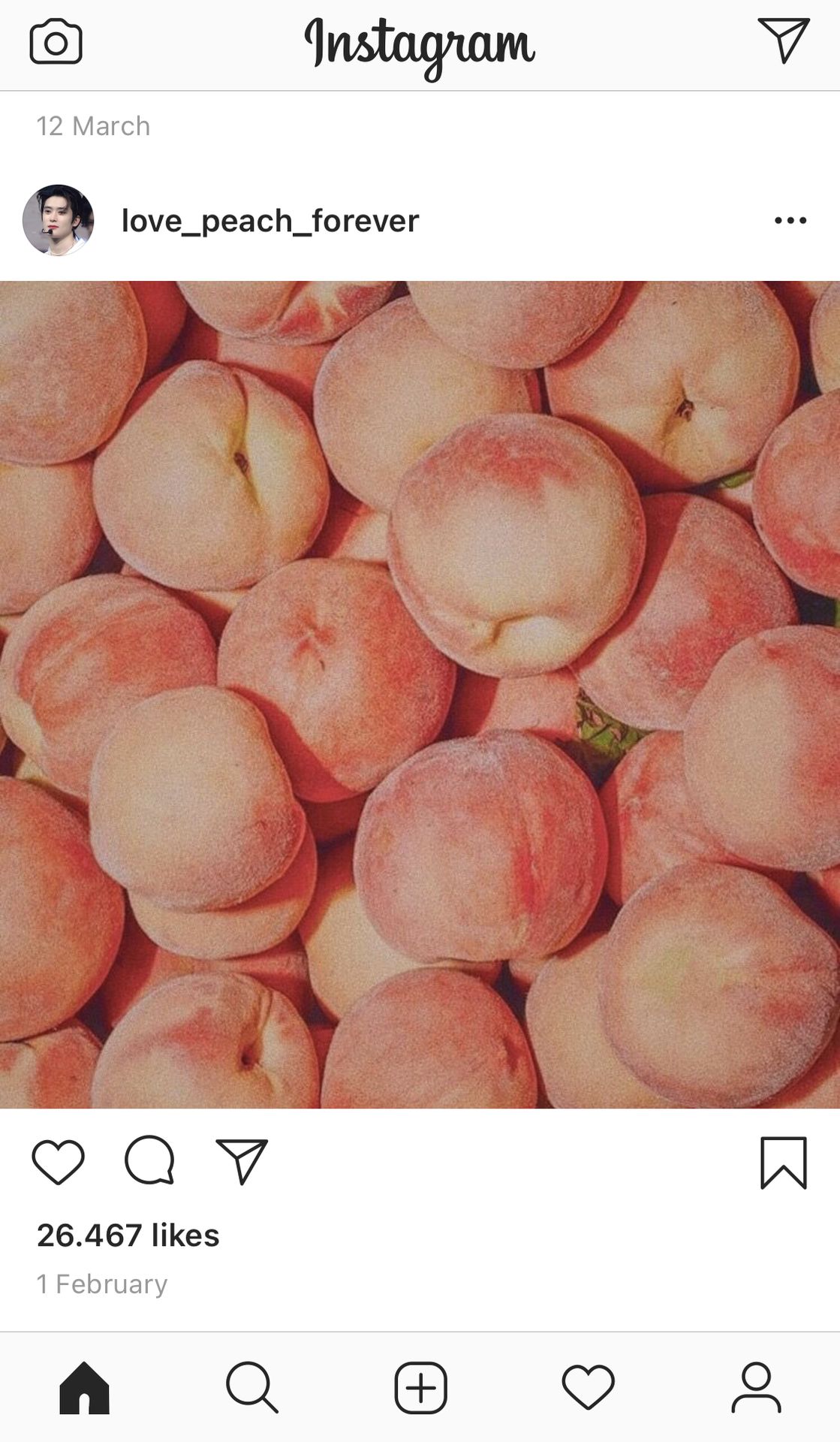Bookmark the peach post
The height and width of the screenshot is (1442, 840).
click(783, 1163)
